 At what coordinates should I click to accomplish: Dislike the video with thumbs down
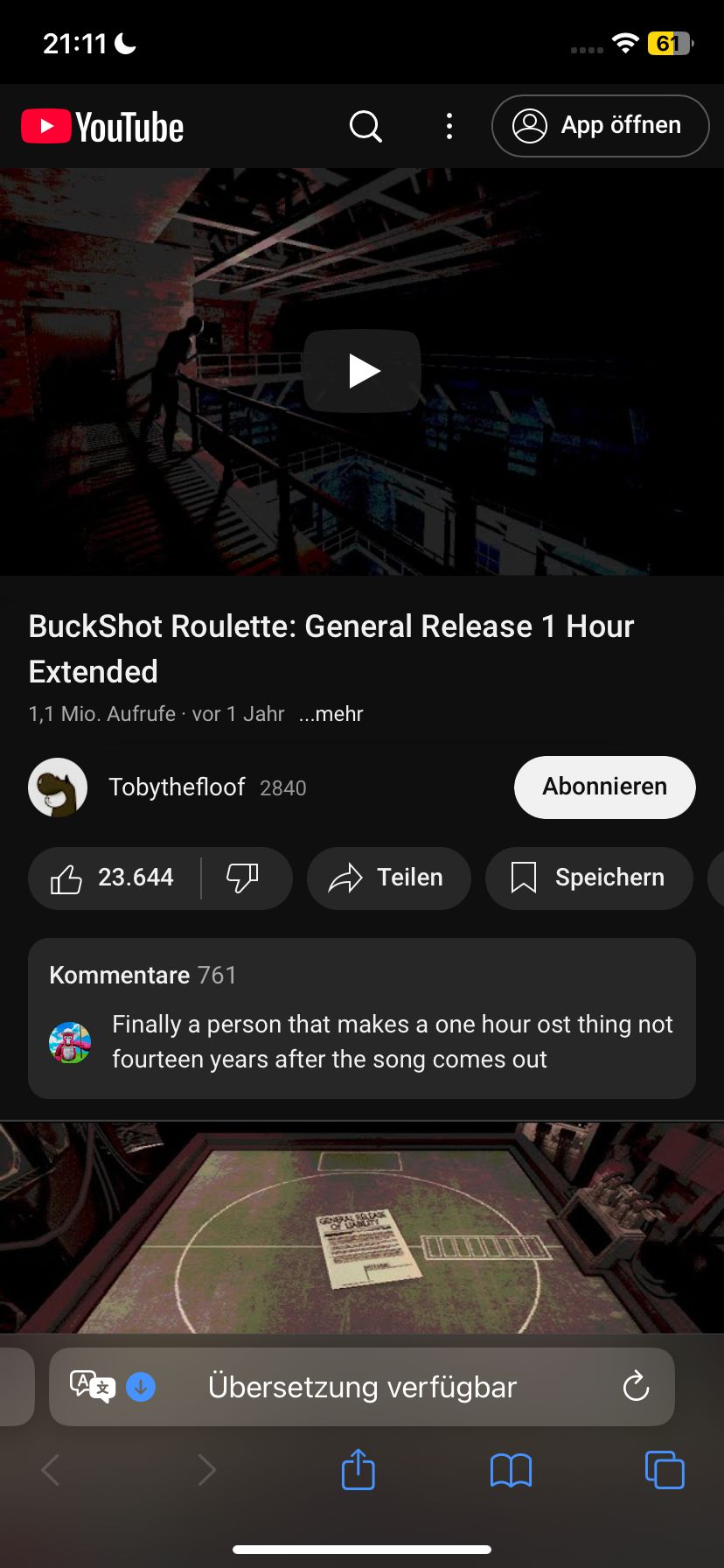(x=243, y=878)
